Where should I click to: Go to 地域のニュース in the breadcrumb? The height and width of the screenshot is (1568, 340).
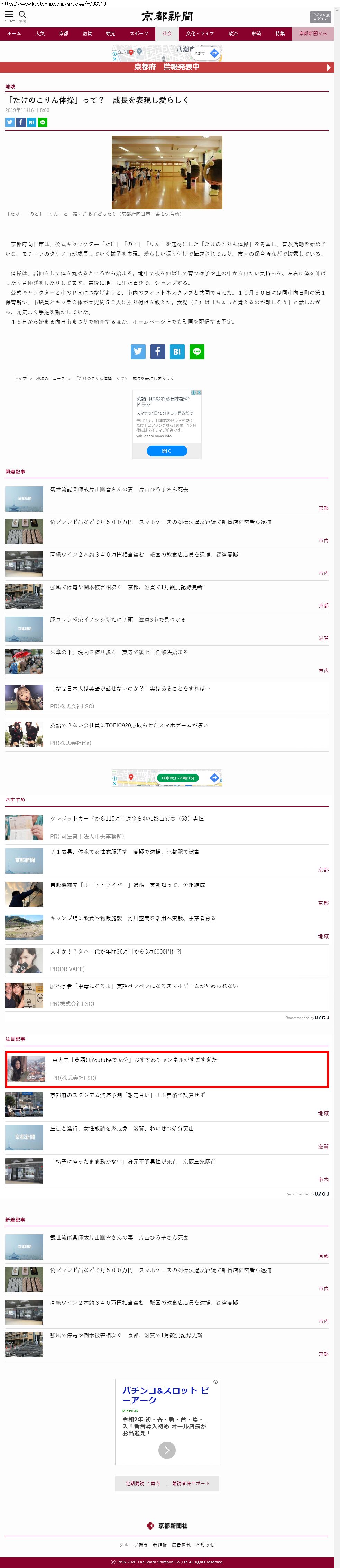tap(50, 378)
